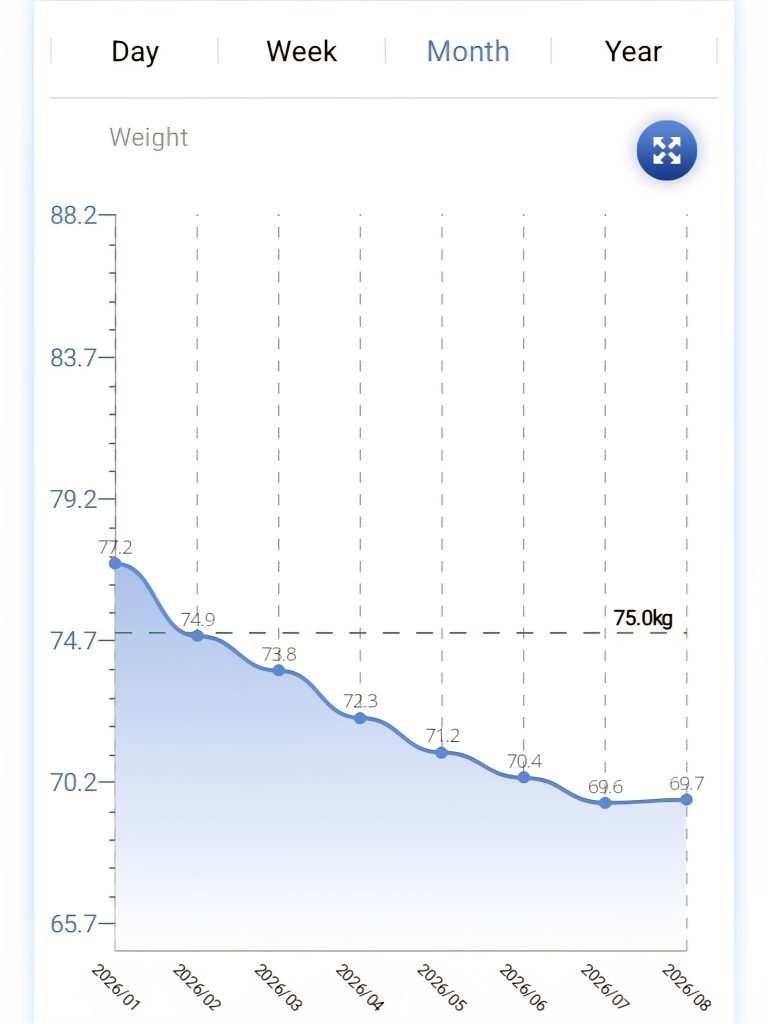Select the 72.3 data point for 2026/04
Screen dimensions: 768x1024
click(x=360, y=718)
